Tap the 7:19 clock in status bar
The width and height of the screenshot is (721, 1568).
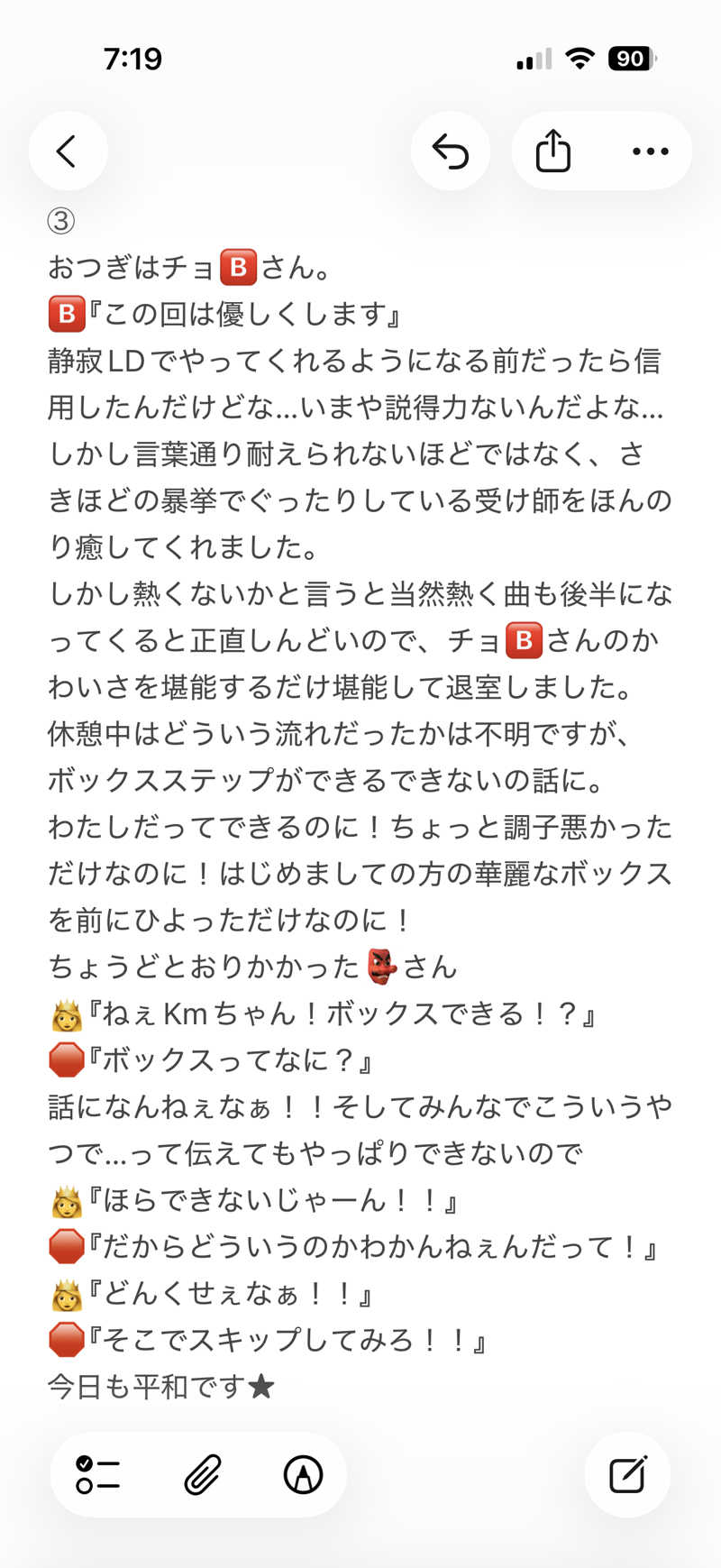coord(132,59)
